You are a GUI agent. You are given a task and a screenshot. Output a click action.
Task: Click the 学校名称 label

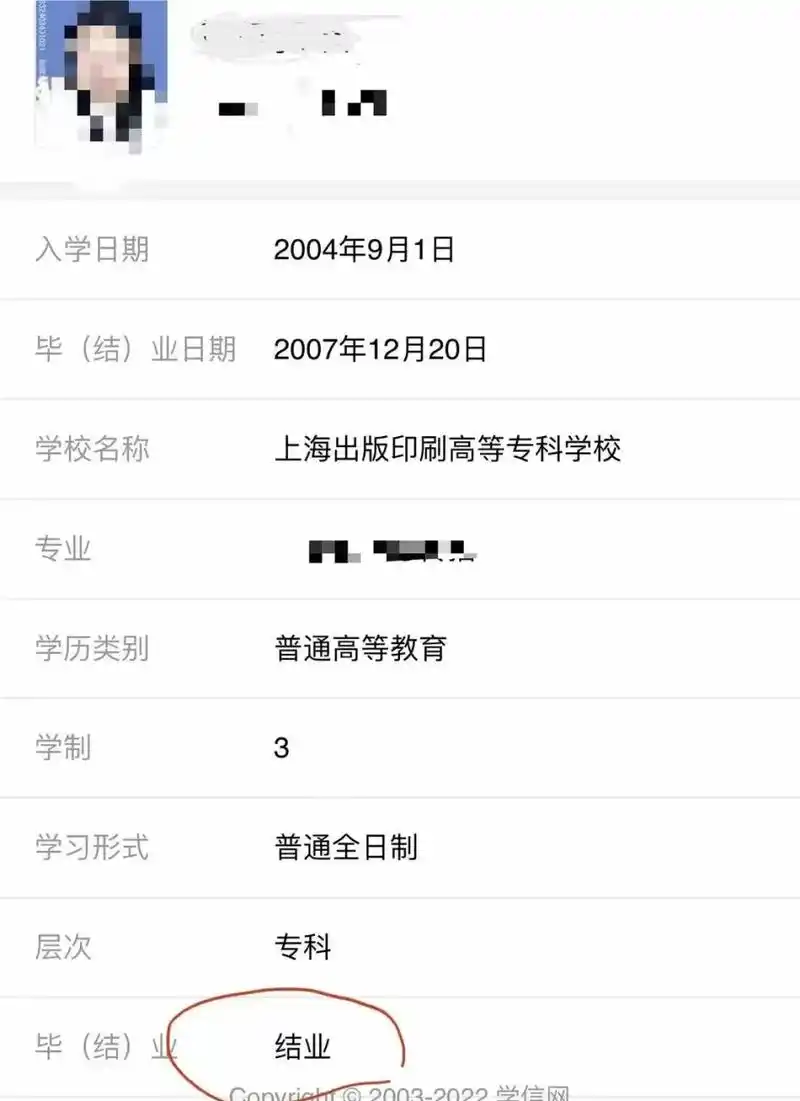(x=93, y=450)
